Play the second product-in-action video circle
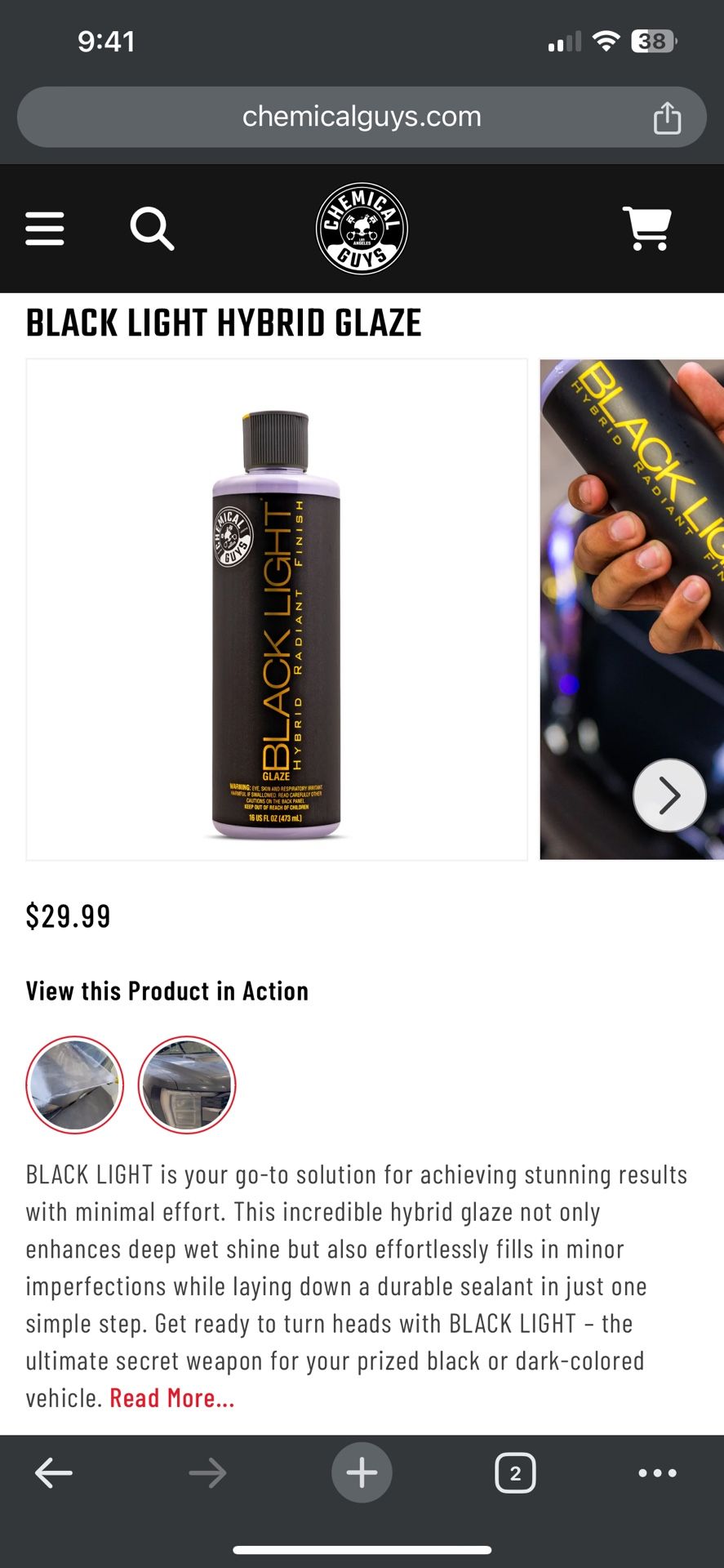 pos(186,1084)
